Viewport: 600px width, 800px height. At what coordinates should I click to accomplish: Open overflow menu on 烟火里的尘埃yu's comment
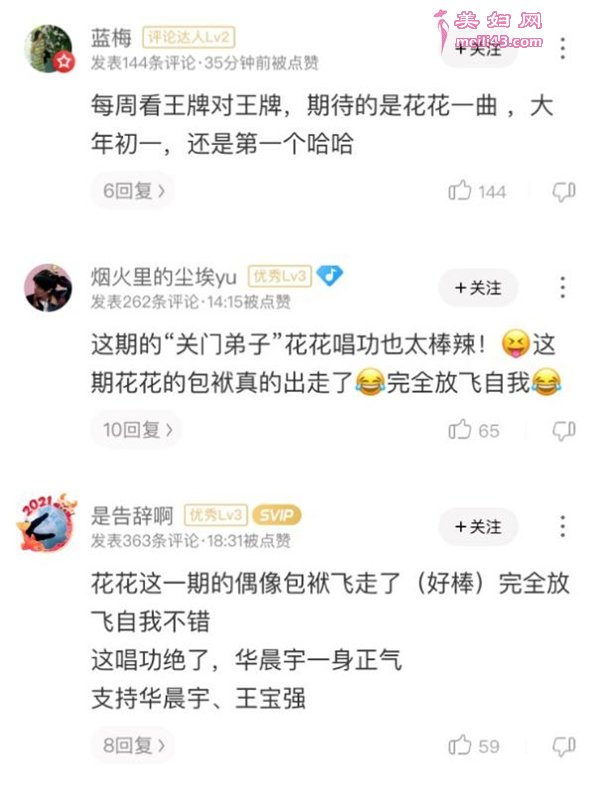click(563, 288)
